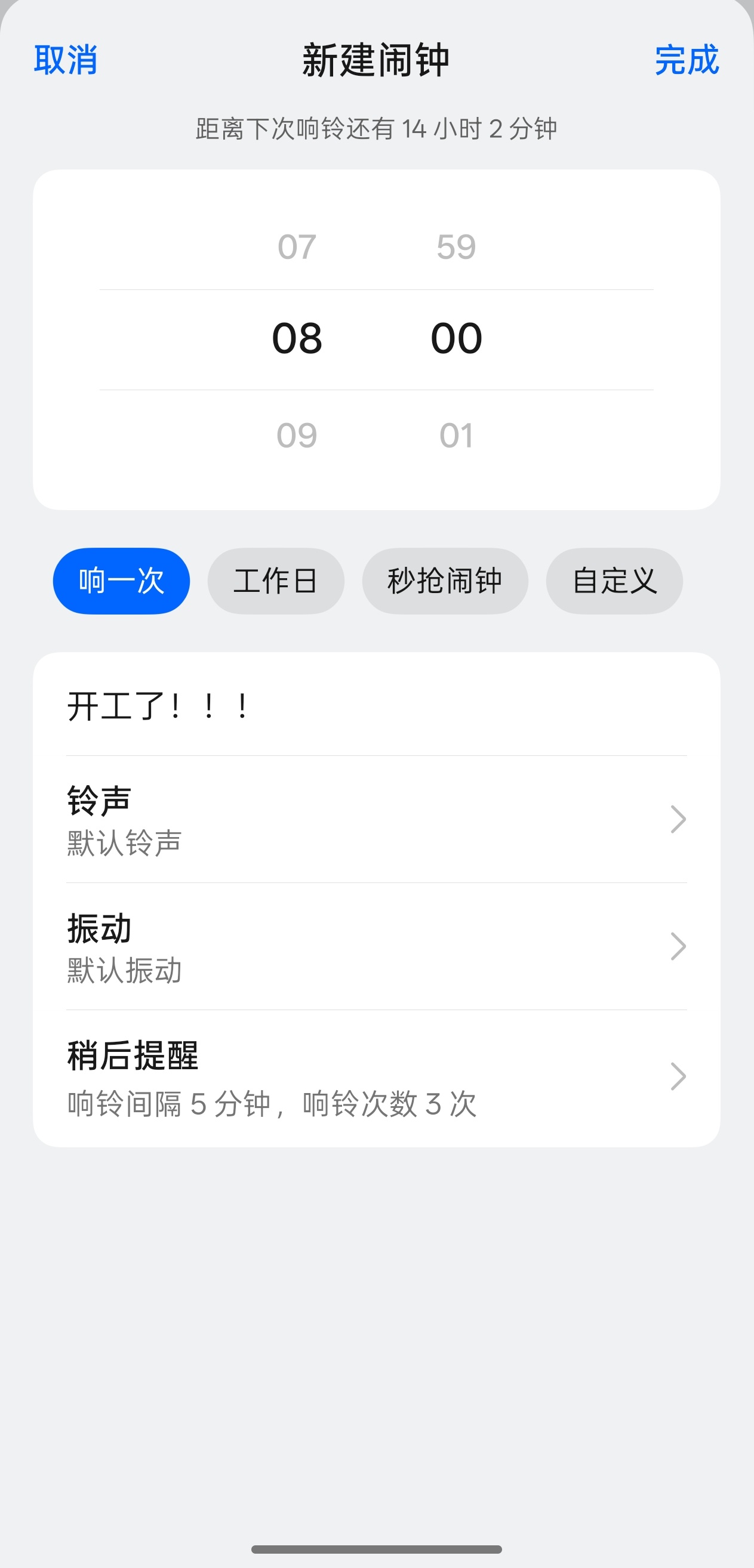This screenshot has height=1568, width=754.
Task: Select the 自定义 repeat option
Action: (x=613, y=581)
